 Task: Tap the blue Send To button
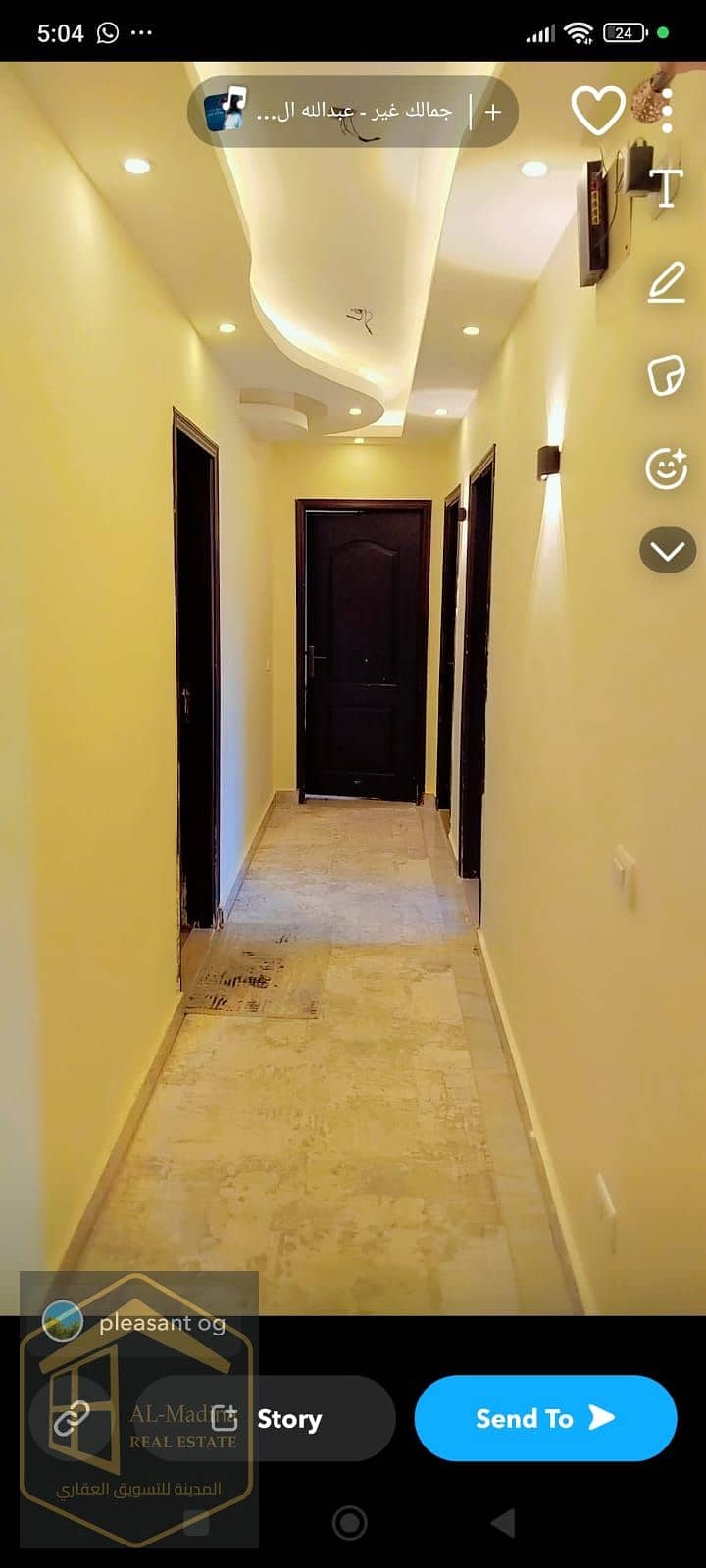pyautogui.click(x=545, y=1418)
